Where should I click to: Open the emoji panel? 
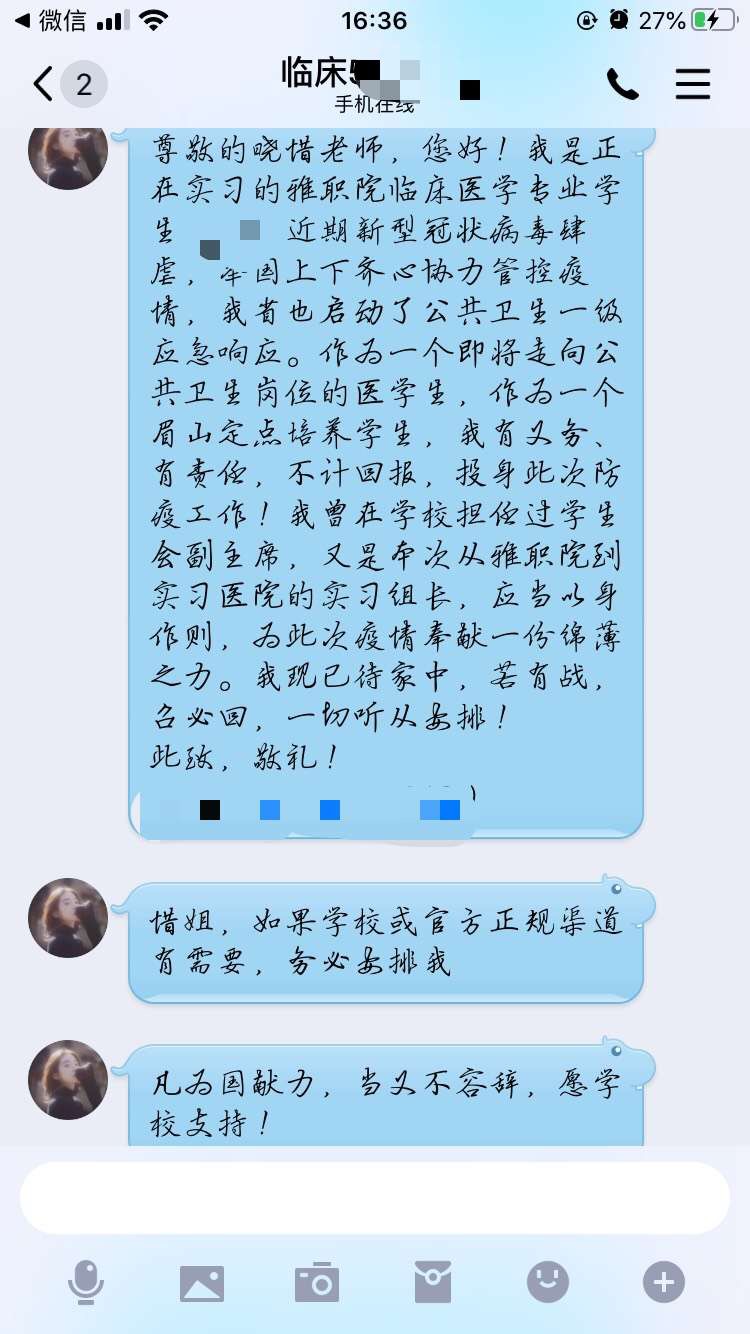click(548, 1282)
